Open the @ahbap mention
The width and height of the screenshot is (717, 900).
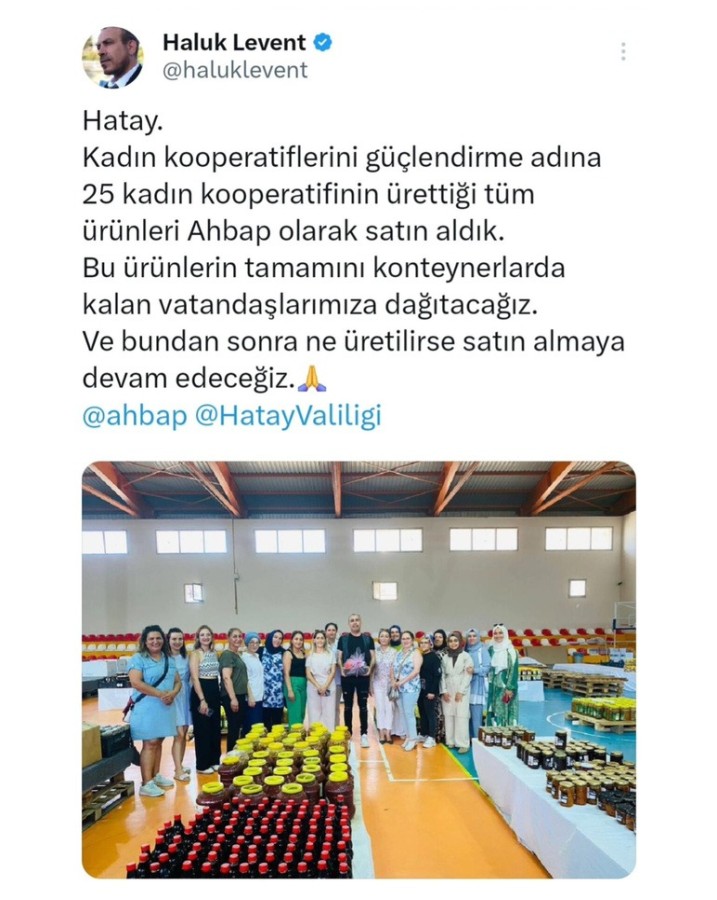point(133,416)
